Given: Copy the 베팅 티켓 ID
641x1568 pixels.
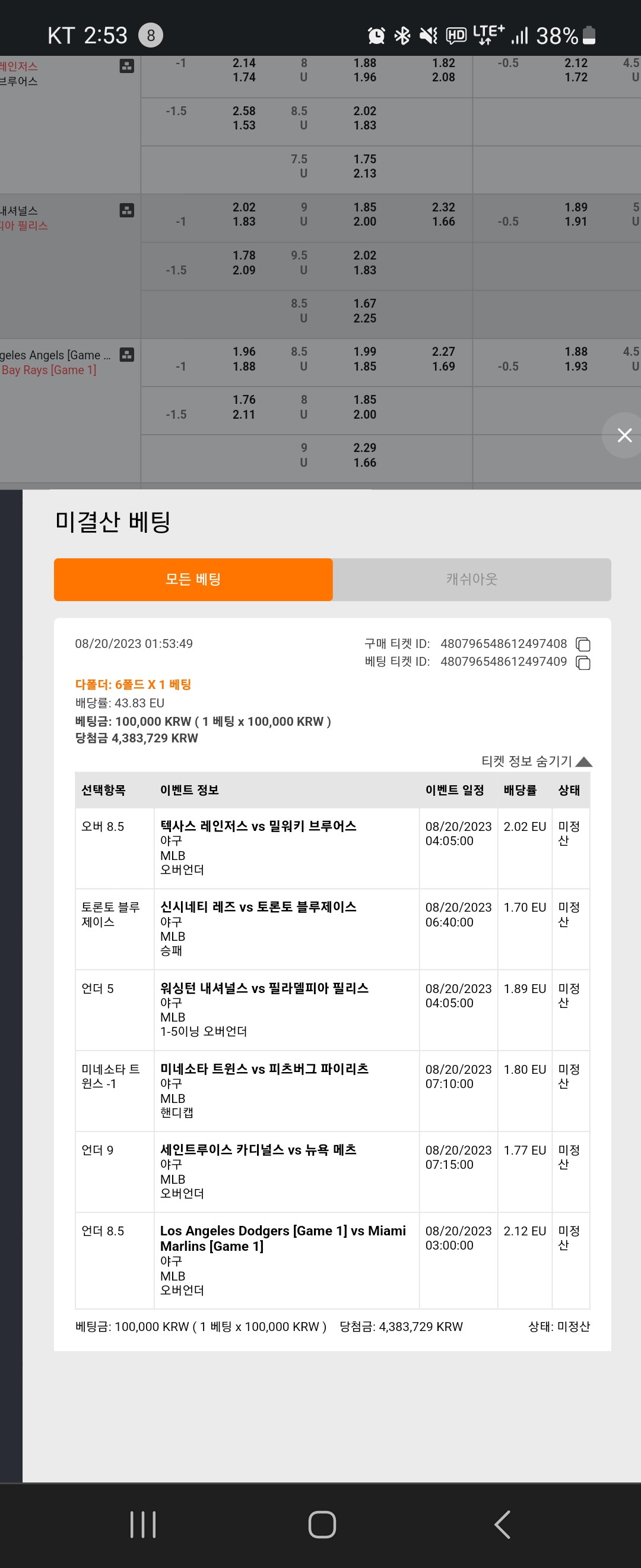Looking at the screenshot, I should click(583, 662).
